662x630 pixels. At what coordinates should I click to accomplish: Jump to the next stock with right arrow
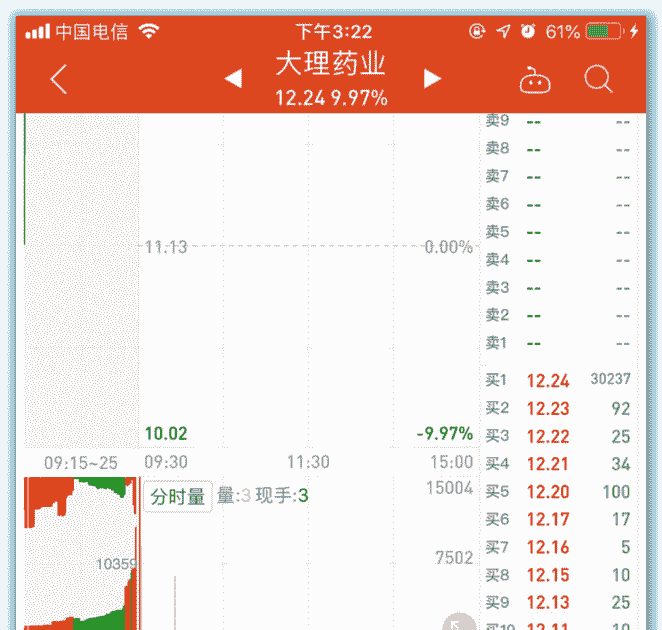tap(432, 79)
